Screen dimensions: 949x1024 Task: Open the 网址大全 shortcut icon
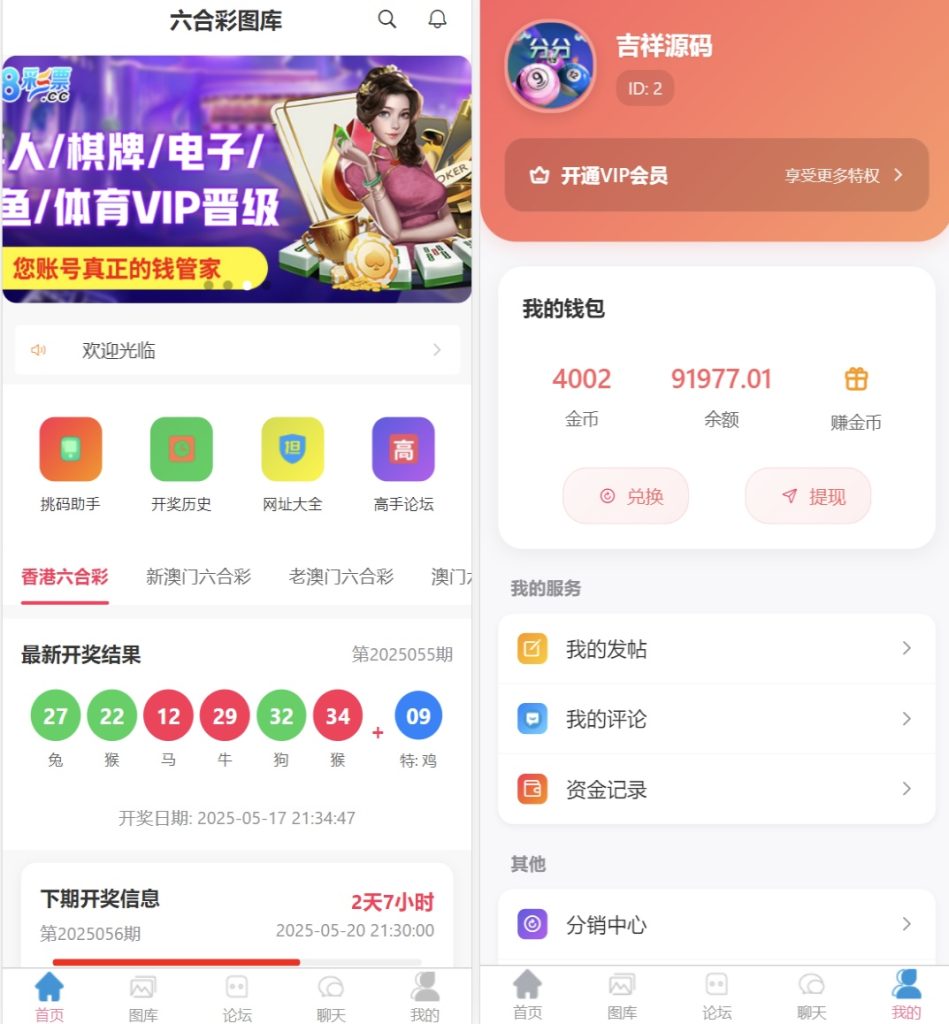tap(292, 449)
